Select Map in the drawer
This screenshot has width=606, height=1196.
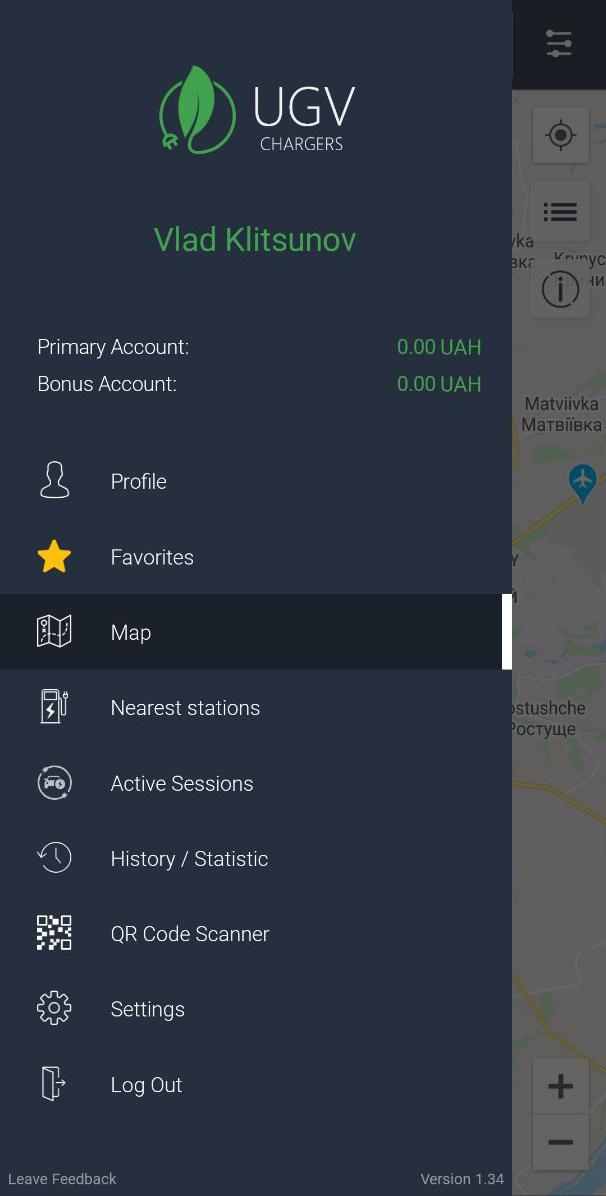(256, 632)
